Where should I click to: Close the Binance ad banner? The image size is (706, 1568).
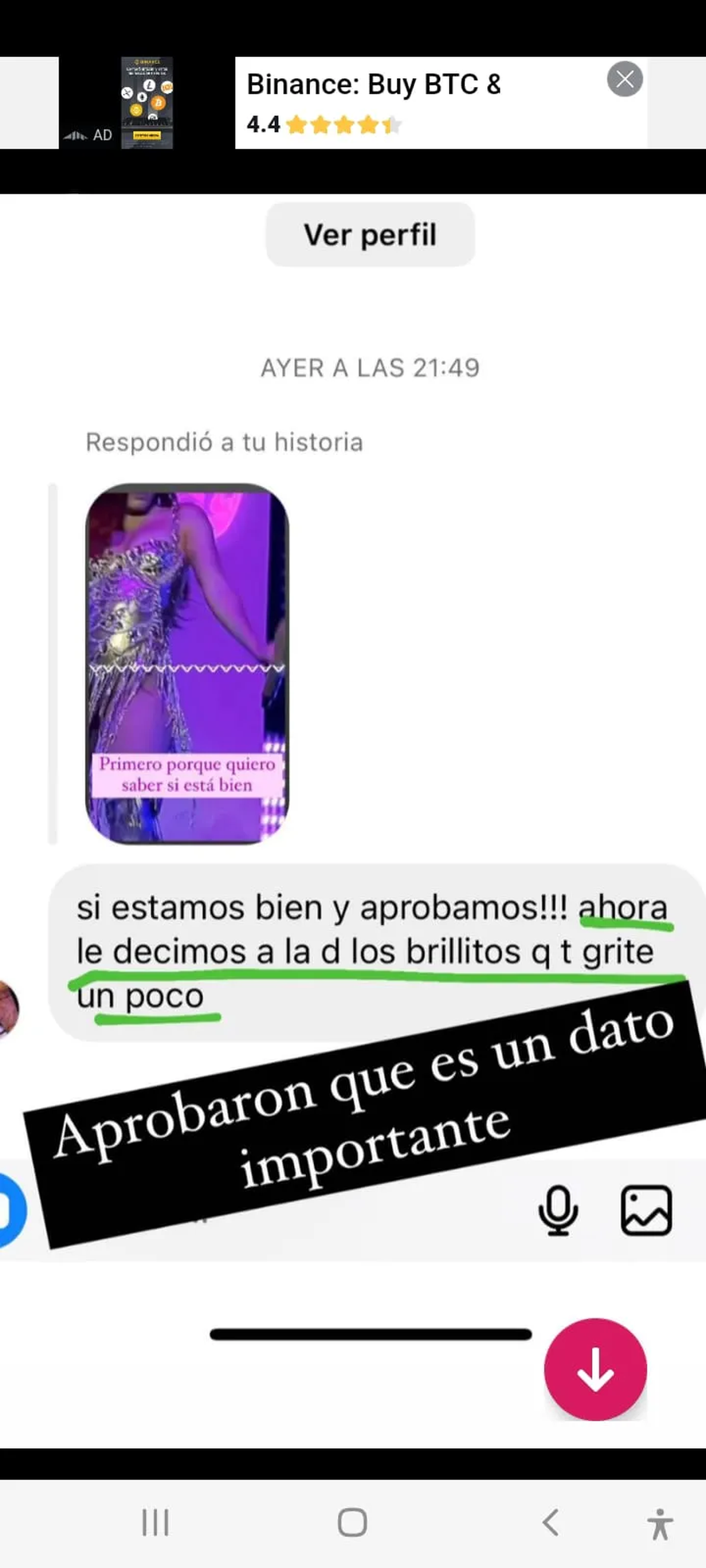[624, 79]
